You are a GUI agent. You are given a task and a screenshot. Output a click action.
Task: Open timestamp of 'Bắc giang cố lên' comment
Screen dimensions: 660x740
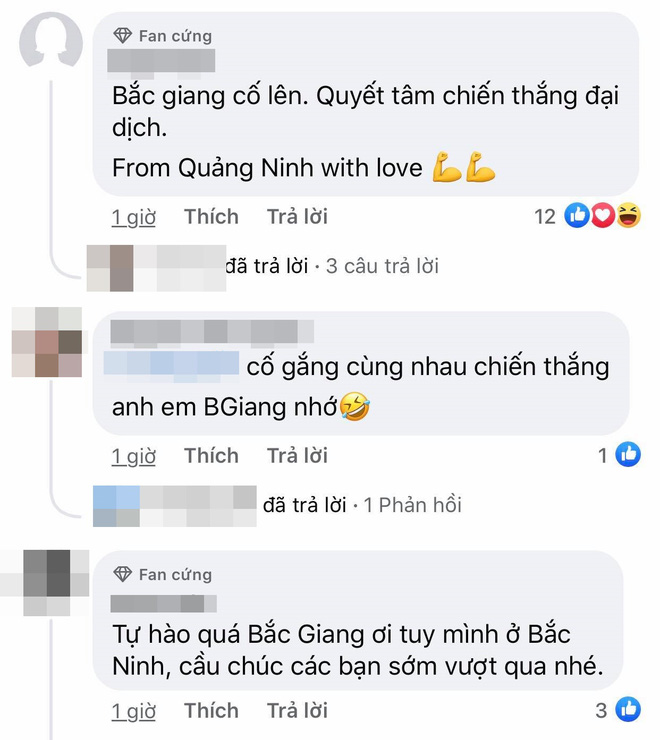pos(133,217)
